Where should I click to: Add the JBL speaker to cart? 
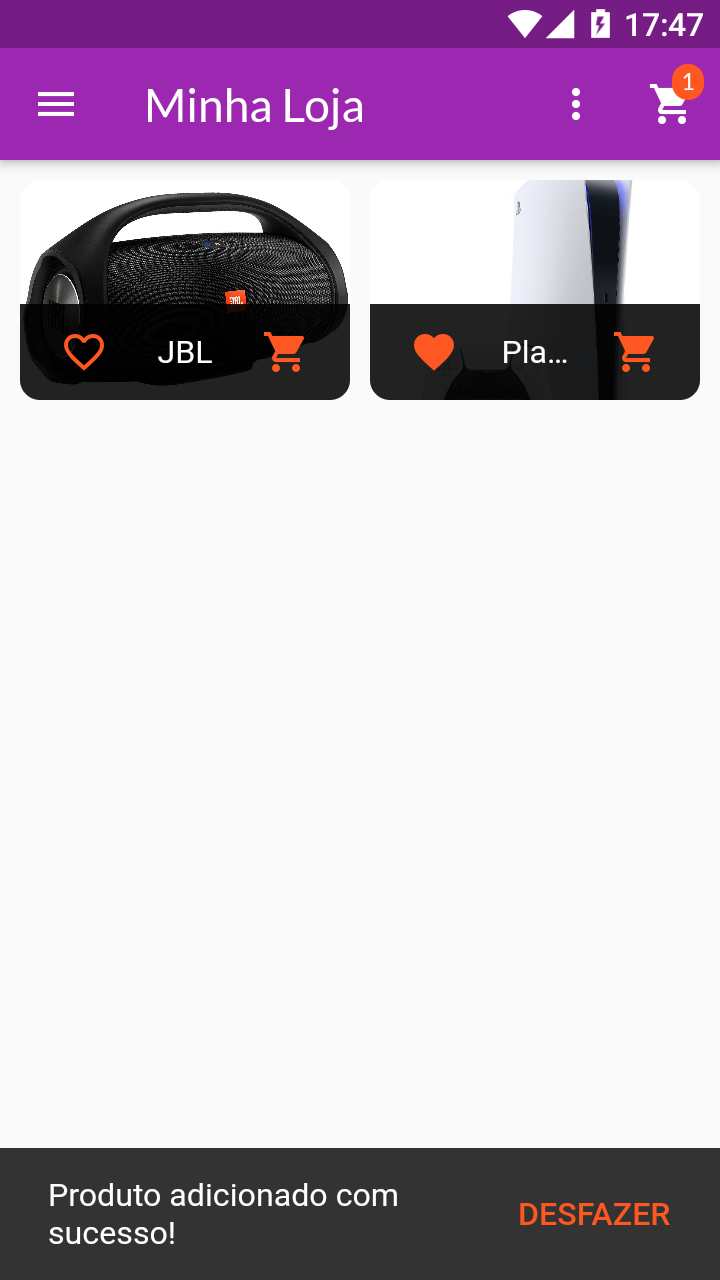285,352
